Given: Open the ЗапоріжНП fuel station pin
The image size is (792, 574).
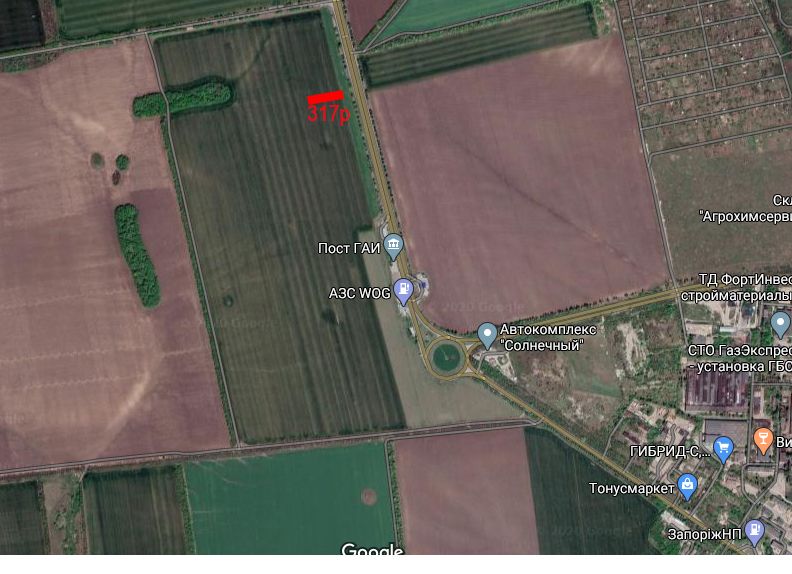Looking at the screenshot, I should coord(755,531).
